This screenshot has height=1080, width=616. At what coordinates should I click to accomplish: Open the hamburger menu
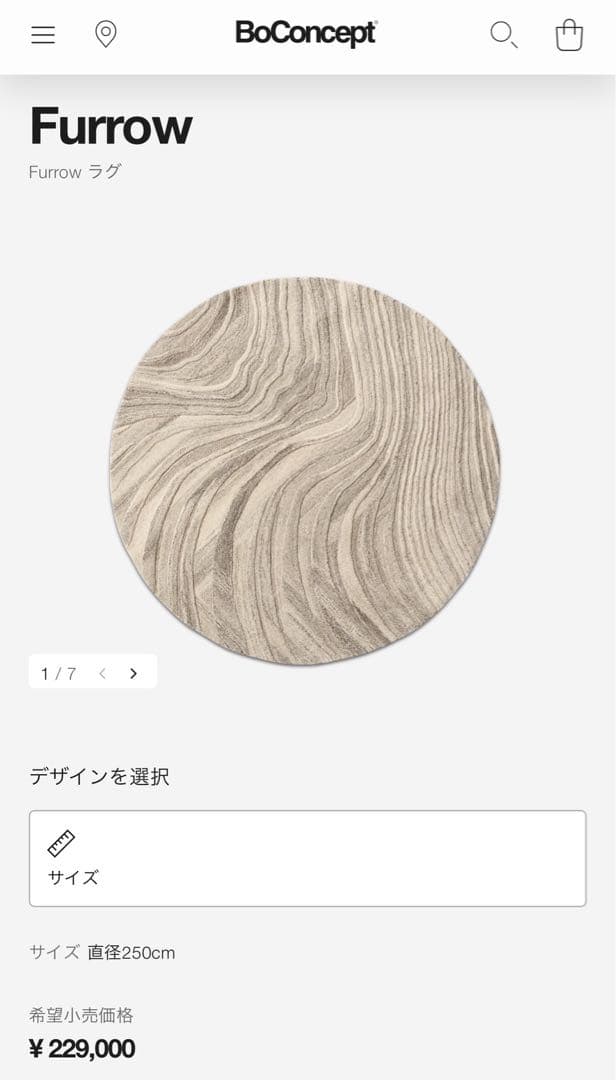tap(43, 35)
